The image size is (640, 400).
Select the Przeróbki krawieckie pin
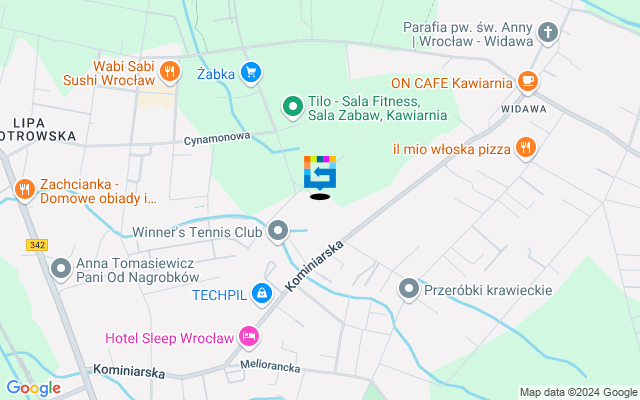(x=408, y=290)
